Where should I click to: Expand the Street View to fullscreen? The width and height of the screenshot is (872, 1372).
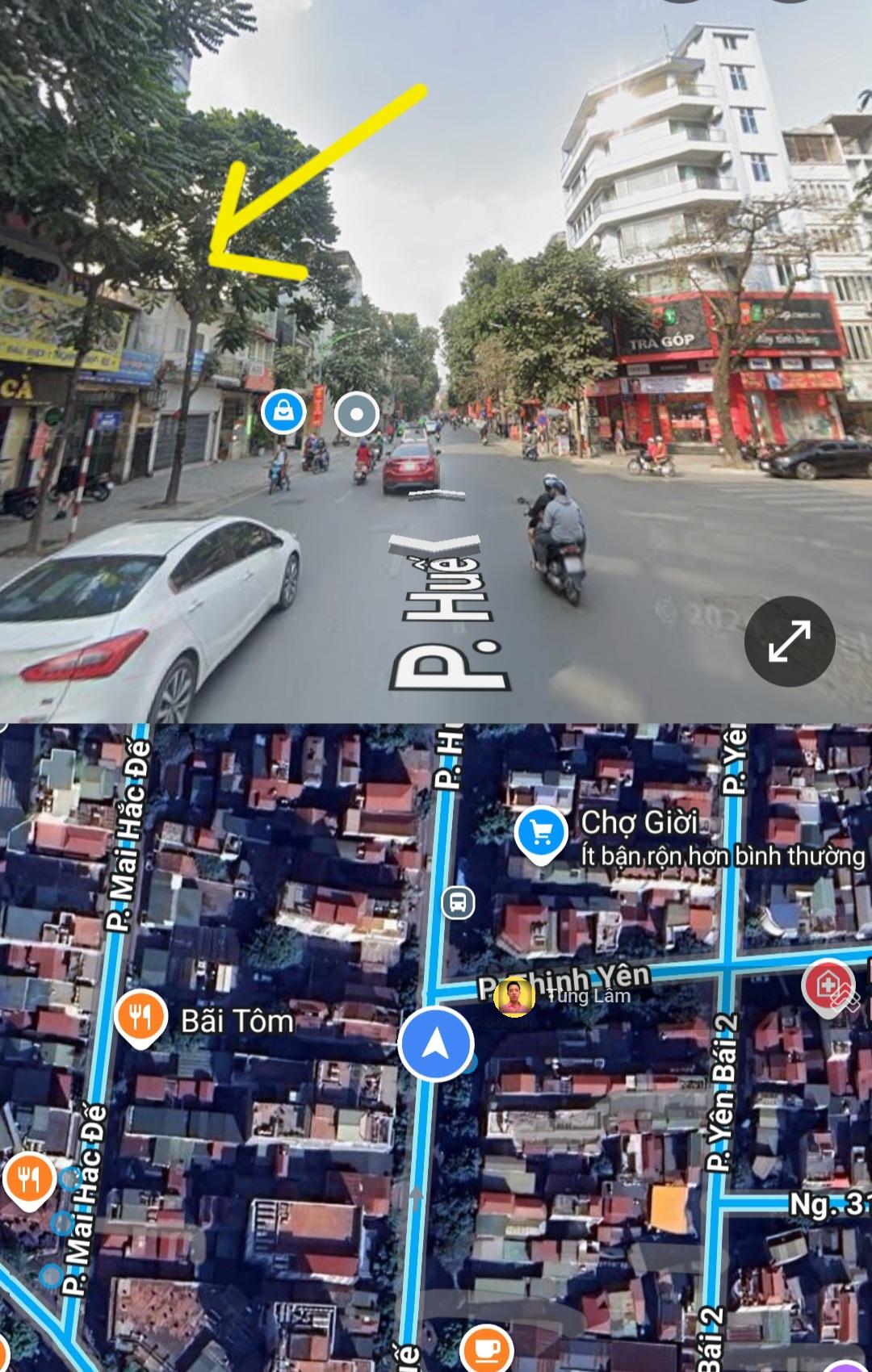pyautogui.click(x=789, y=641)
